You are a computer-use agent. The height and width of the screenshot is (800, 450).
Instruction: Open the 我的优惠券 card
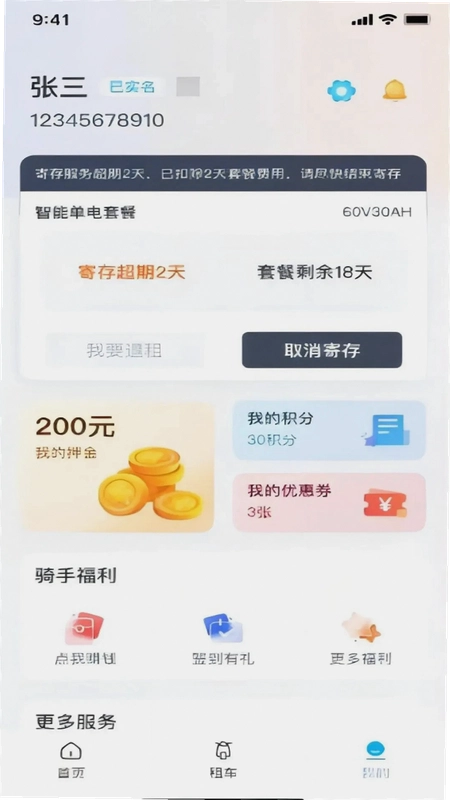(329, 503)
